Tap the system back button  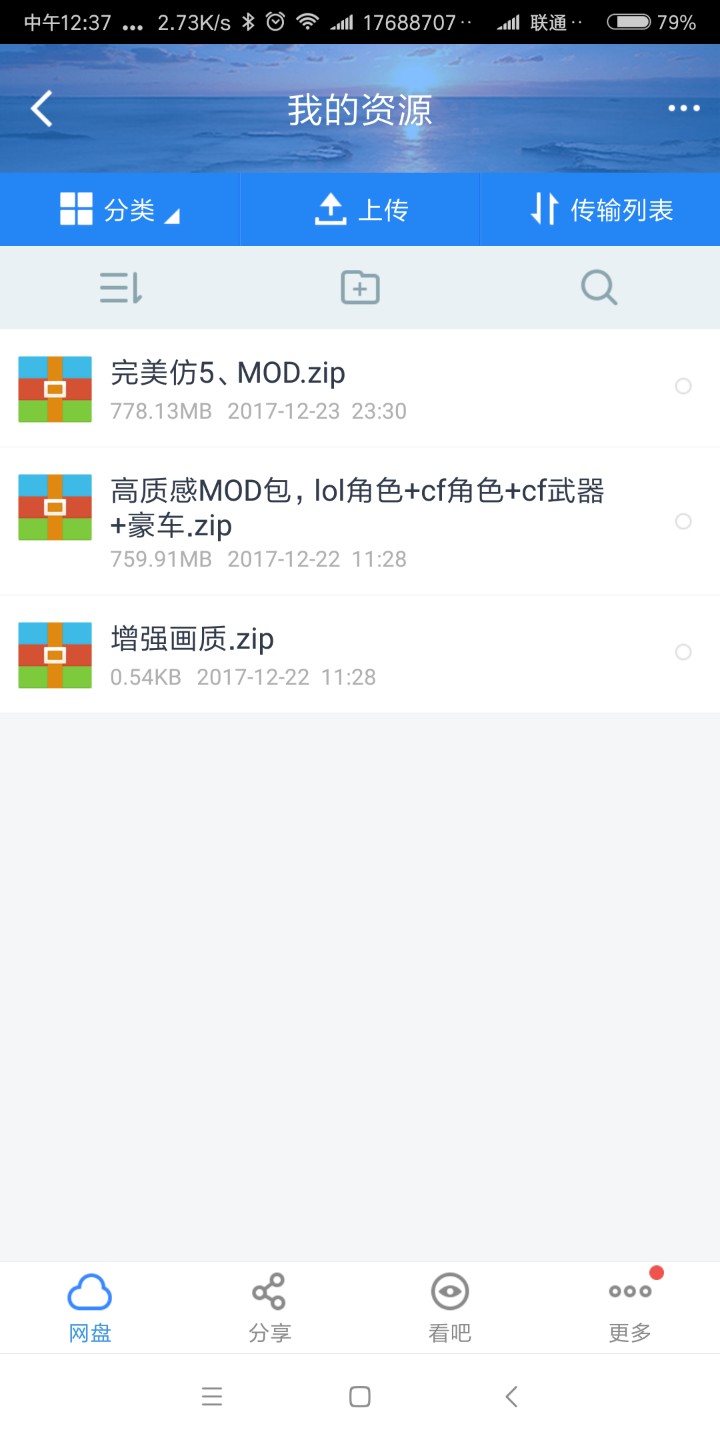pyautogui.click(x=511, y=1397)
